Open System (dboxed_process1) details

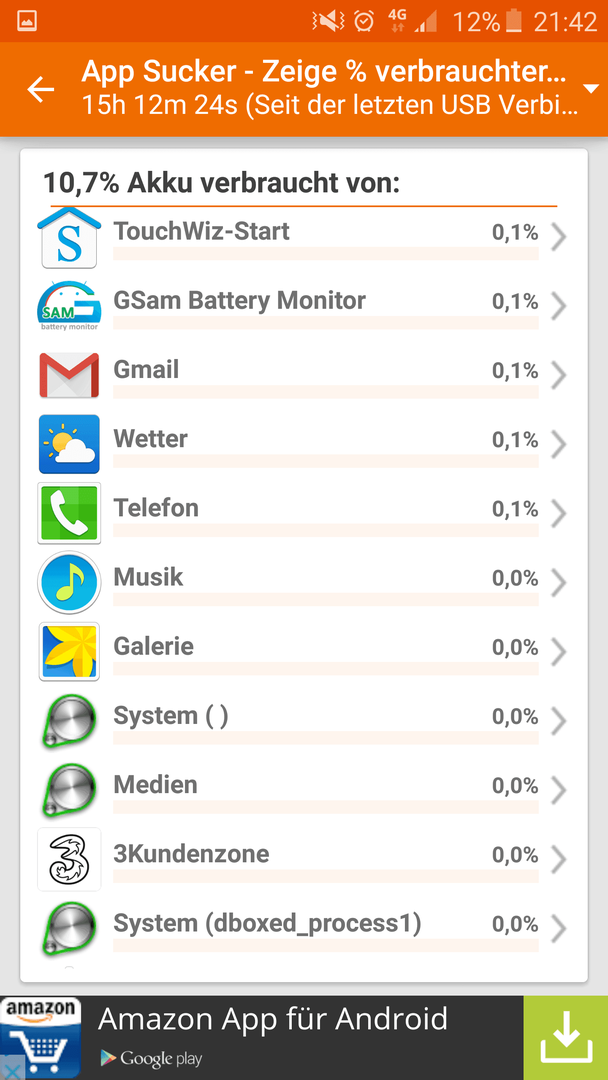tap(303, 928)
